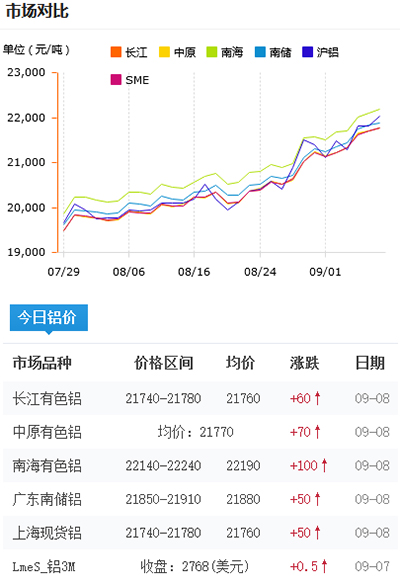This screenshot has width=400, height=584.
Task: Hide the 南海 line in the chart
Action: pos(225,52)
